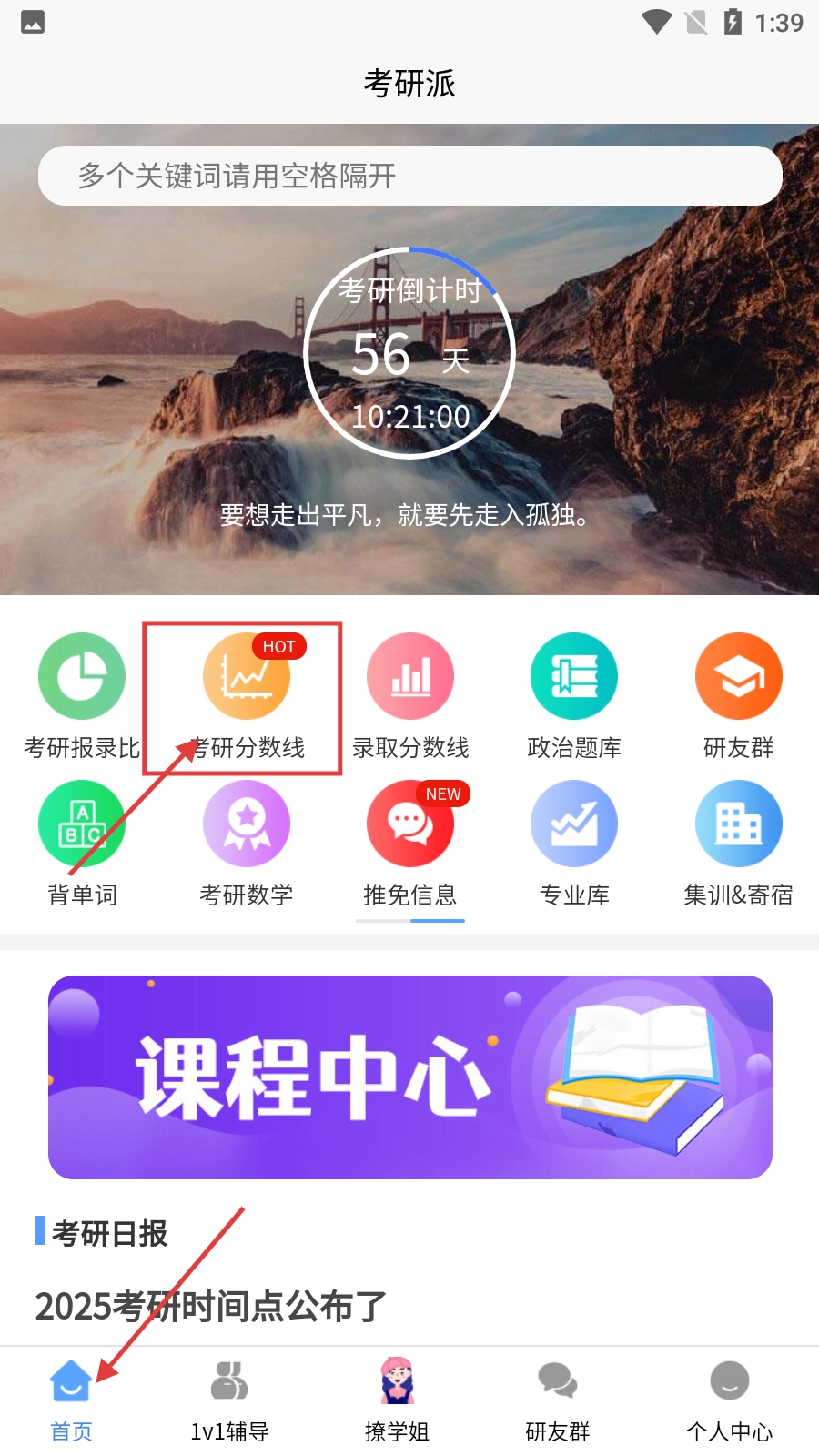Screen dimensions: 819x1456
Task: Open 背单词 vocabulary tool
Action: pos(82,844)
